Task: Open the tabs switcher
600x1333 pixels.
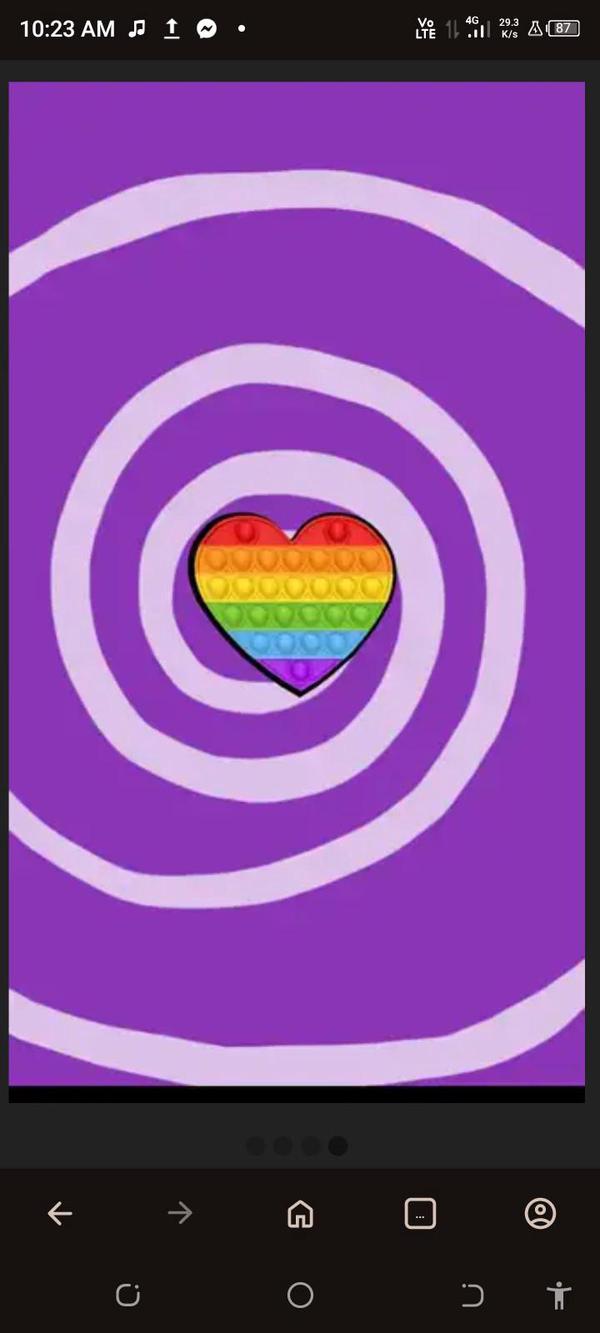Action: click(420, 1213)
